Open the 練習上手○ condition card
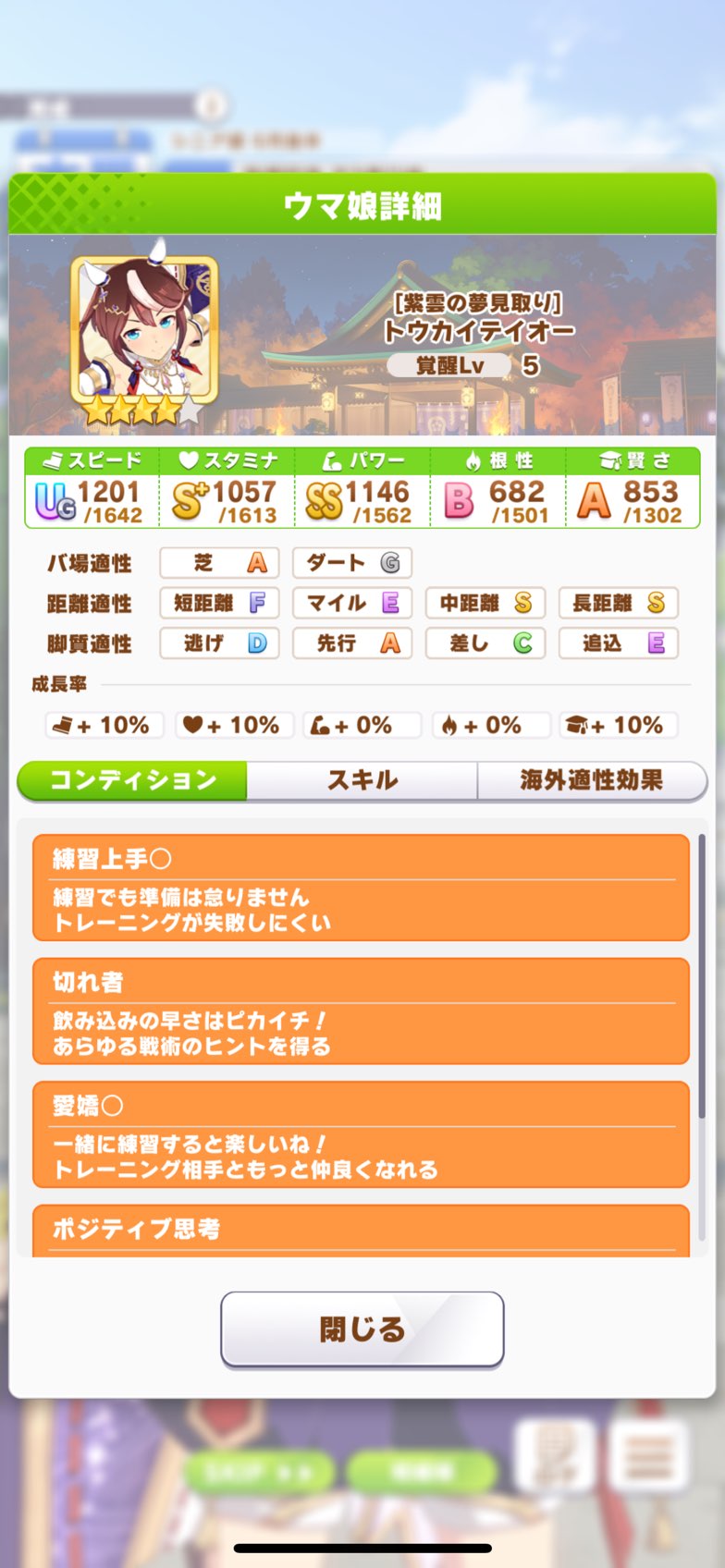Viewport: 725px width, 1568px height. (361, 888)
